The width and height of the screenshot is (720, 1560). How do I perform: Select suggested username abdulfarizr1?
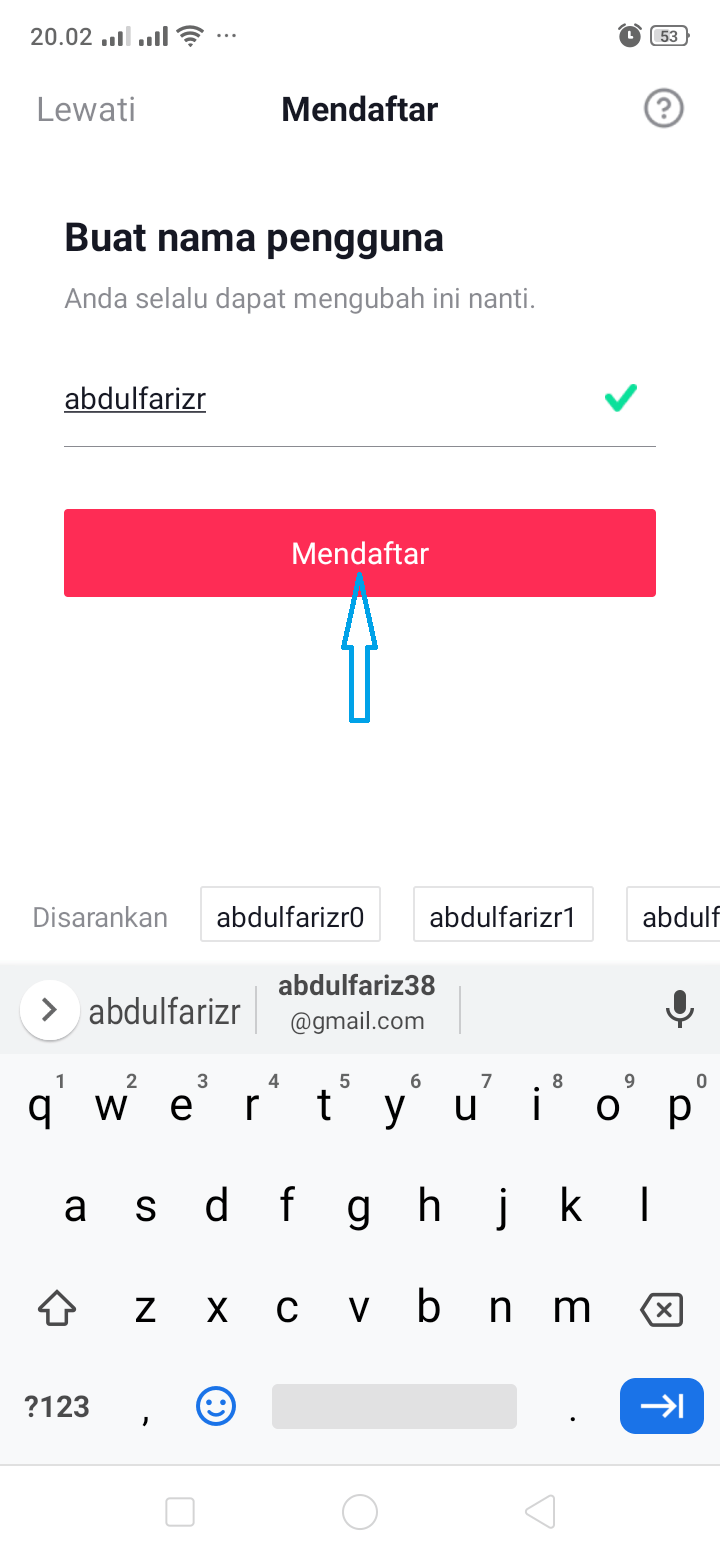(503, 914)
